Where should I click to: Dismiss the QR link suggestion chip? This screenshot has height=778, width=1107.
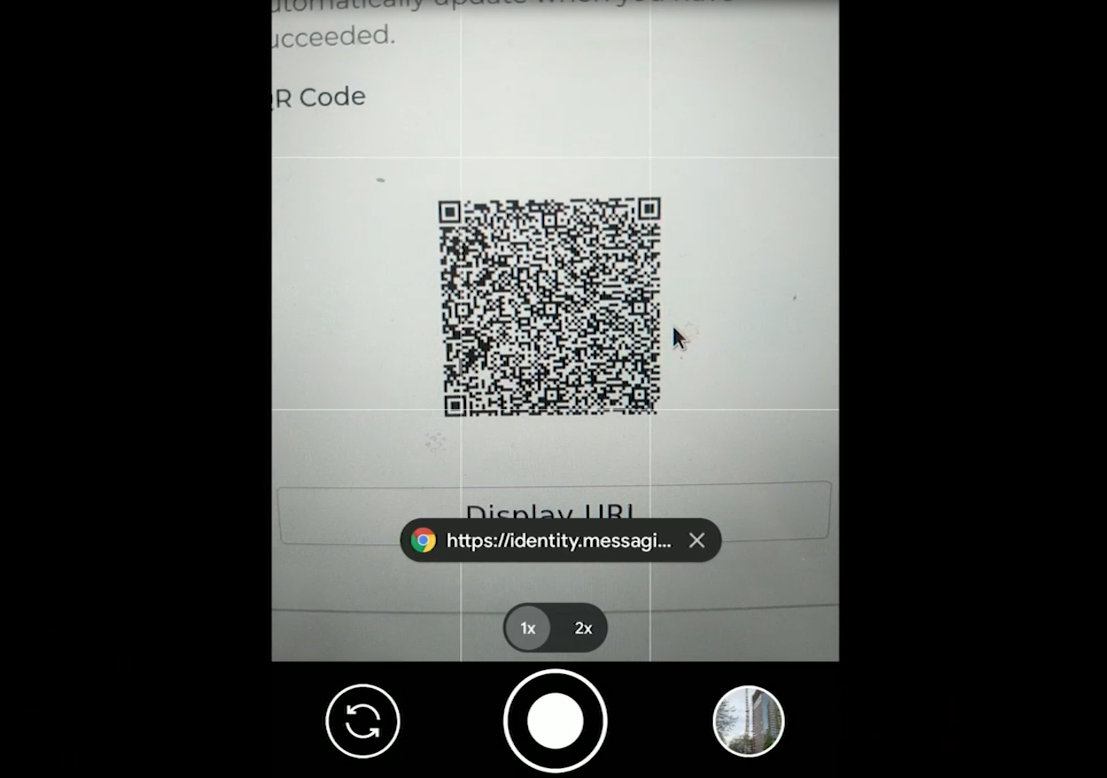point(697,541)
